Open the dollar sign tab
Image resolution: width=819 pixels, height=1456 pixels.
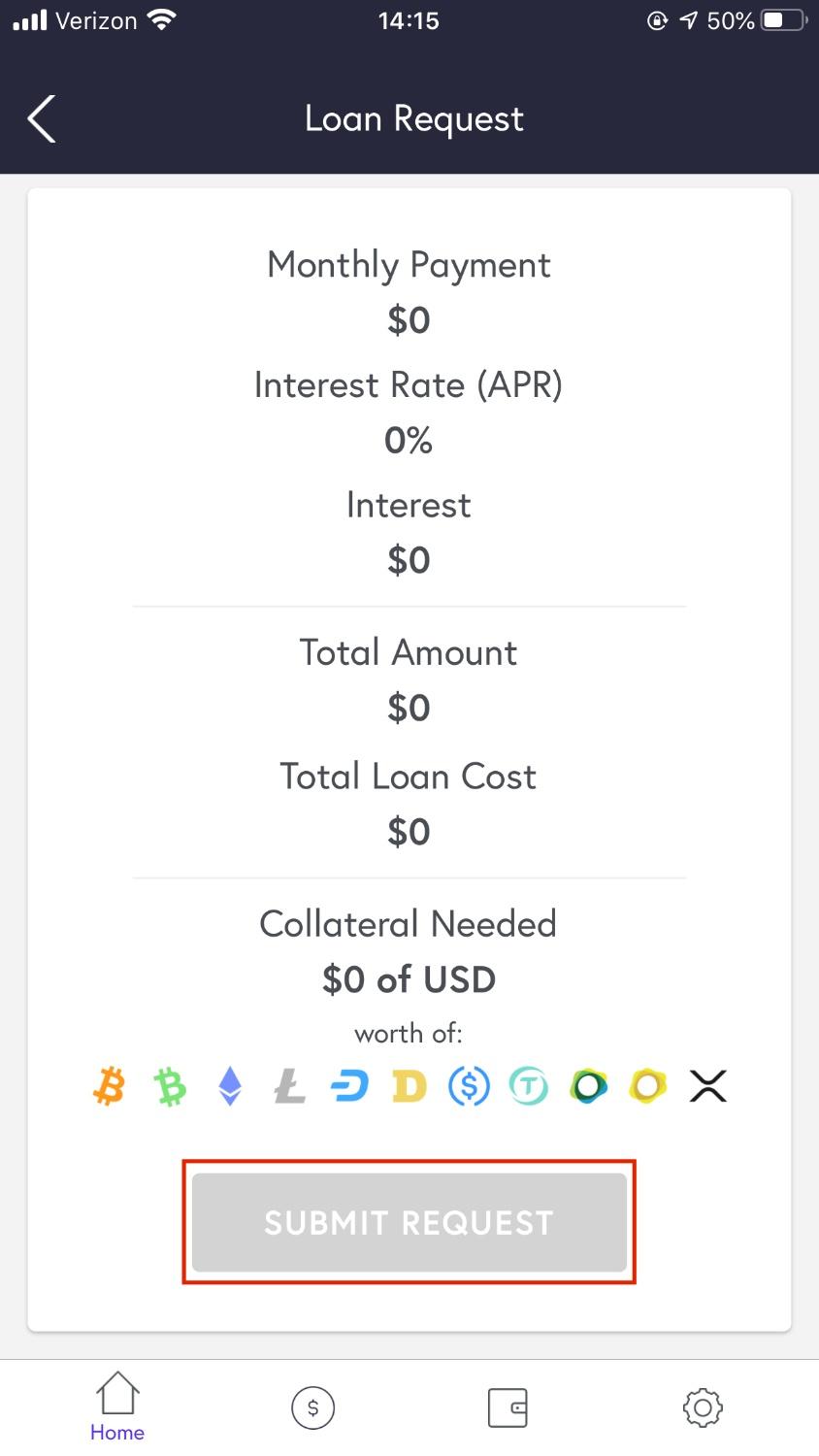(x=312, y=1407)
